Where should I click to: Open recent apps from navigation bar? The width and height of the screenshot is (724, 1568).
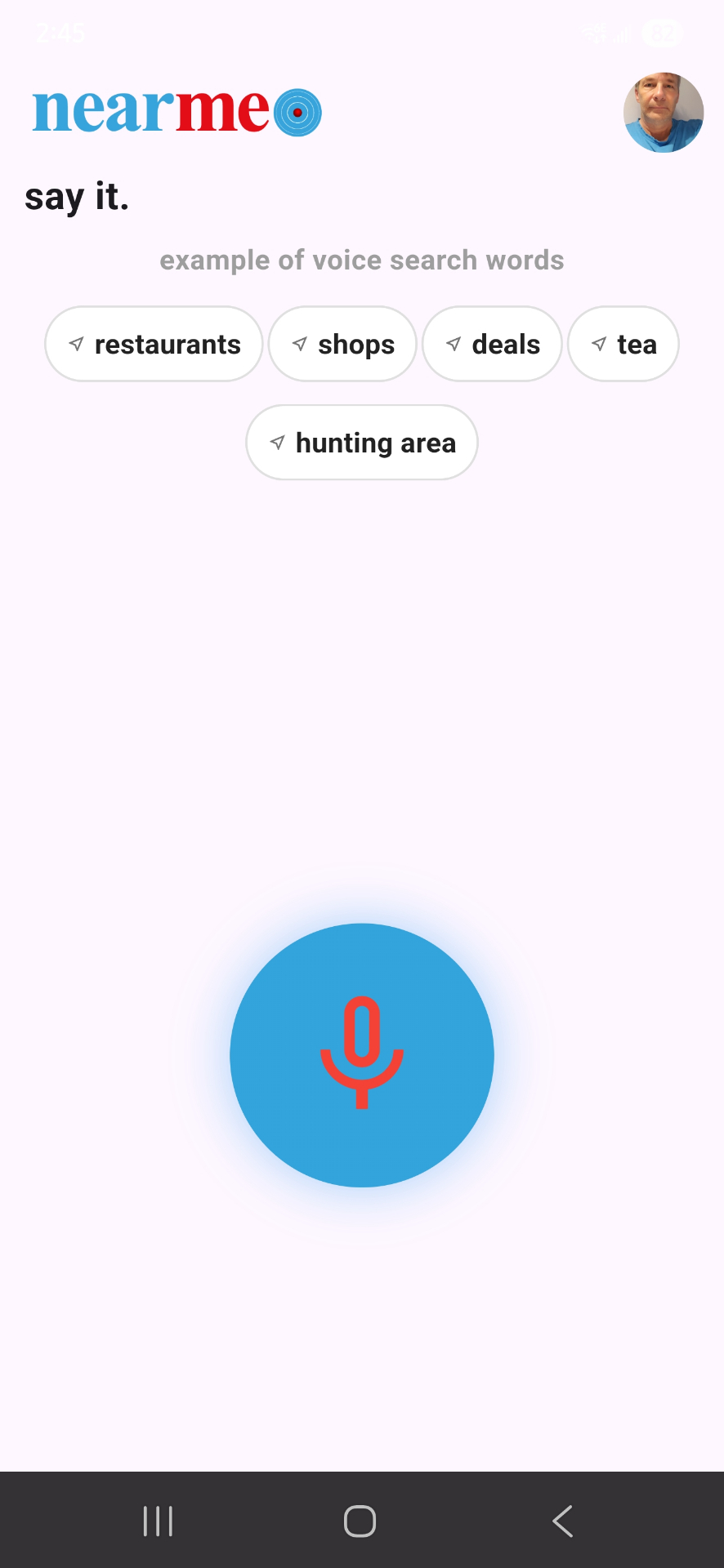click(157, 1520)
